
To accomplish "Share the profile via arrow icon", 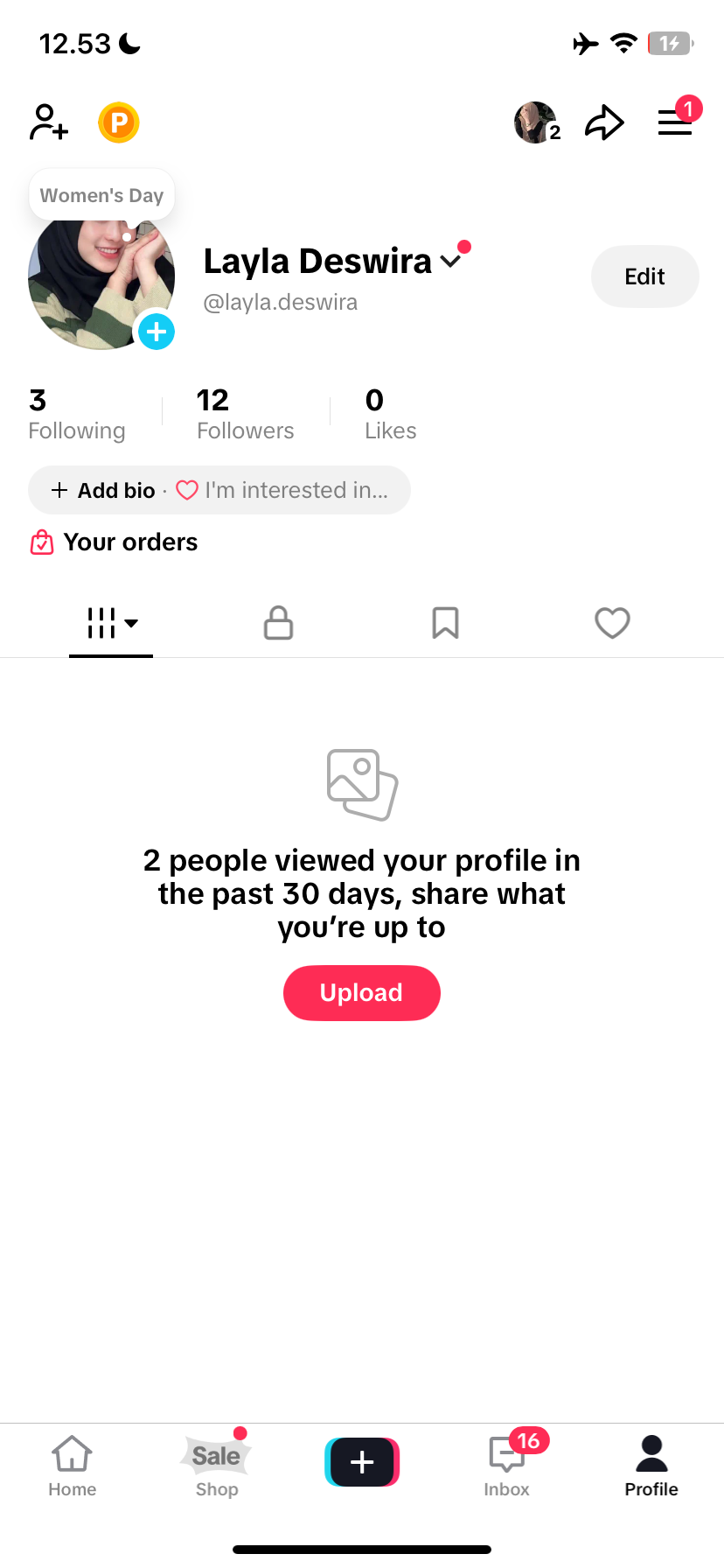I will [604, 122].
